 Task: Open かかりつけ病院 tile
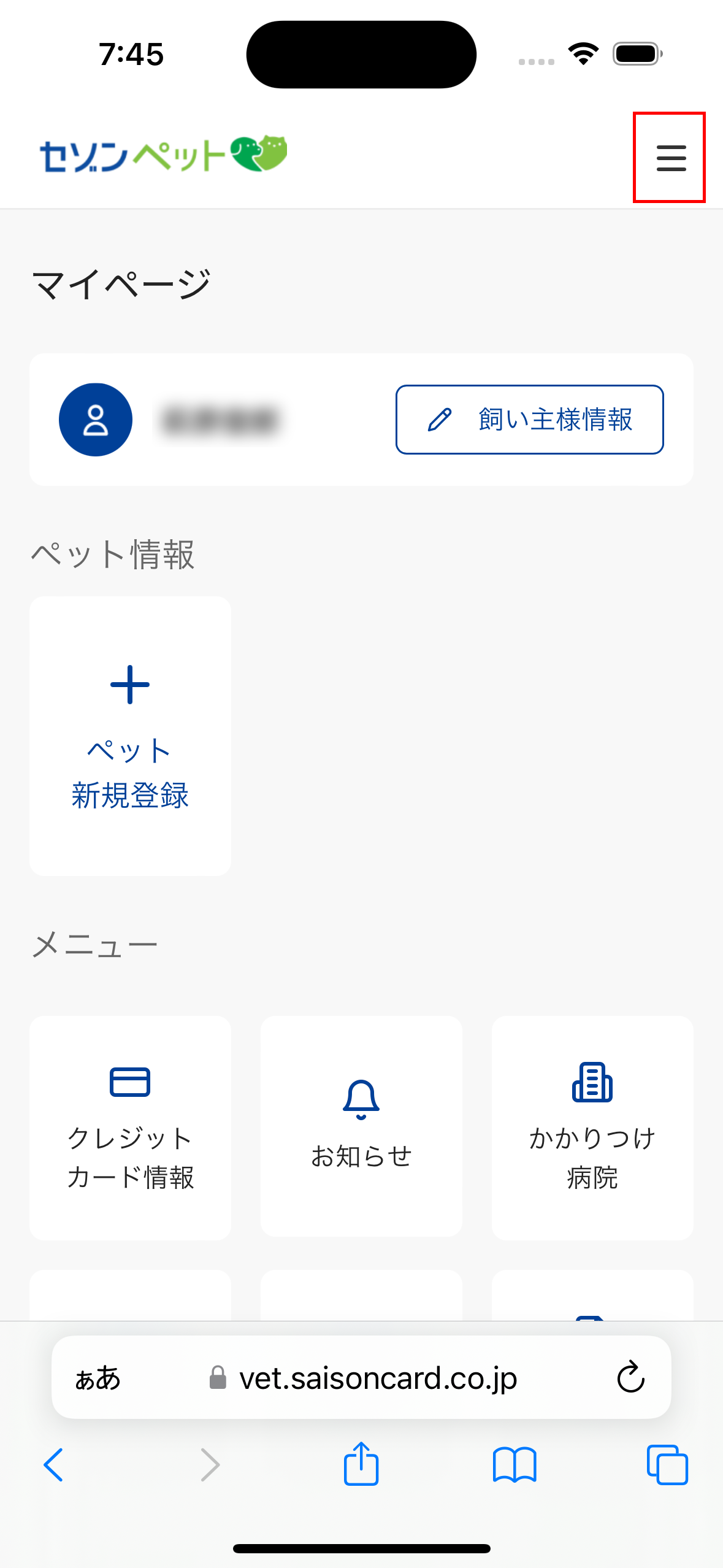click(592, 1128)
